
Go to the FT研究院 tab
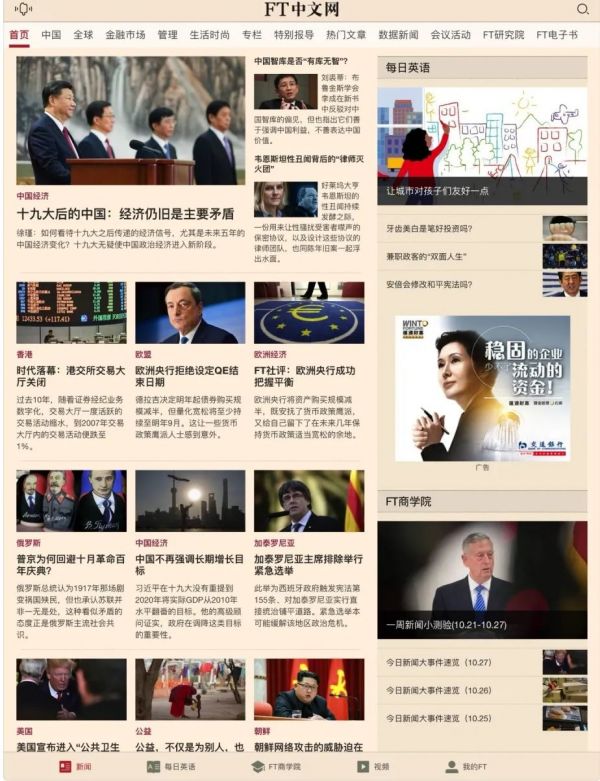(503, 34)
